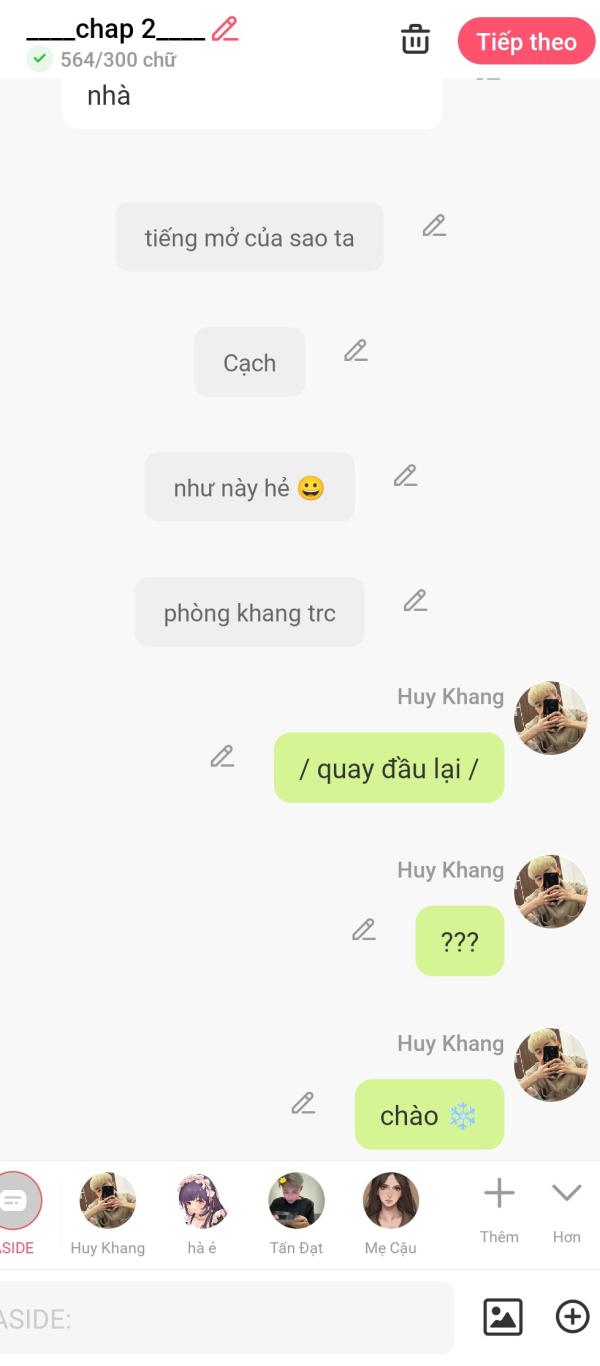Choose character hà é as speaker
Image resolution: width=600 pixels, height=1366 pixels.
point(202,1212)
